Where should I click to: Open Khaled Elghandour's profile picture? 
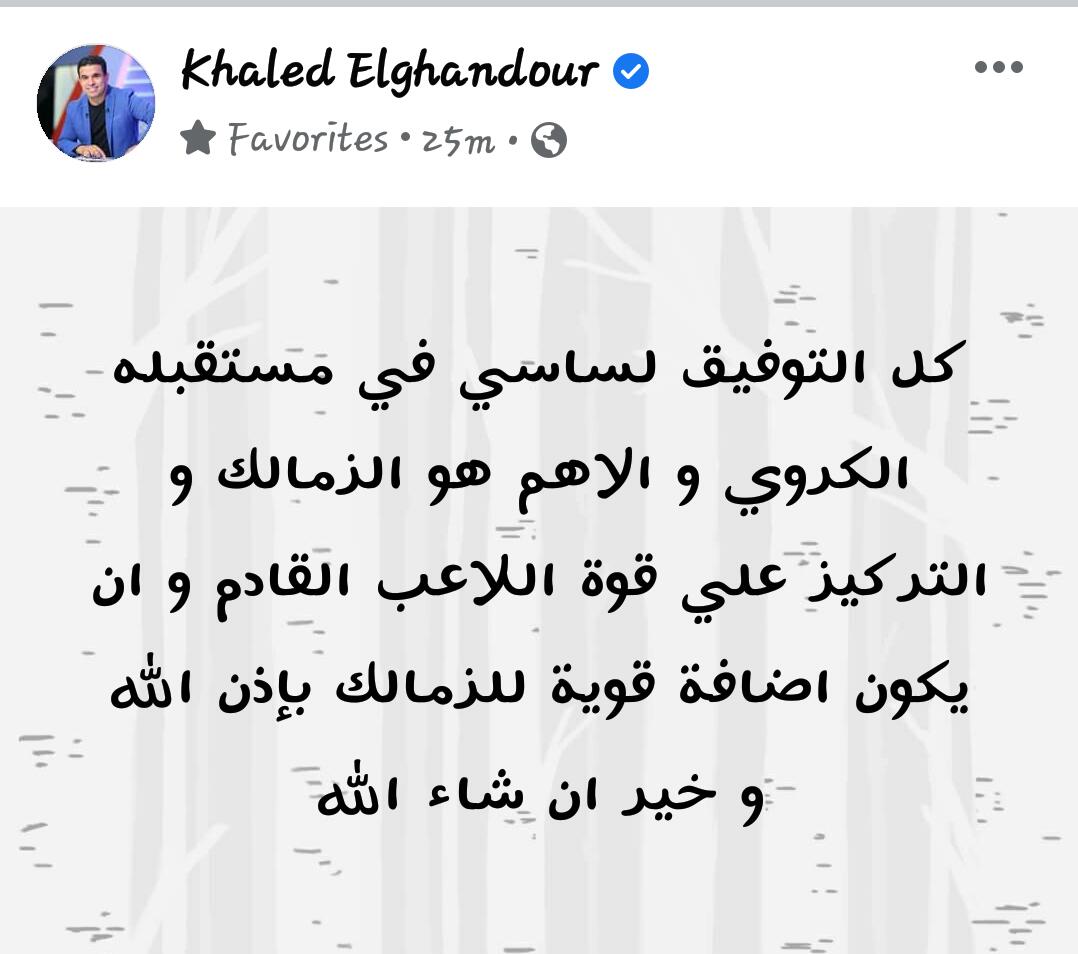96,103
